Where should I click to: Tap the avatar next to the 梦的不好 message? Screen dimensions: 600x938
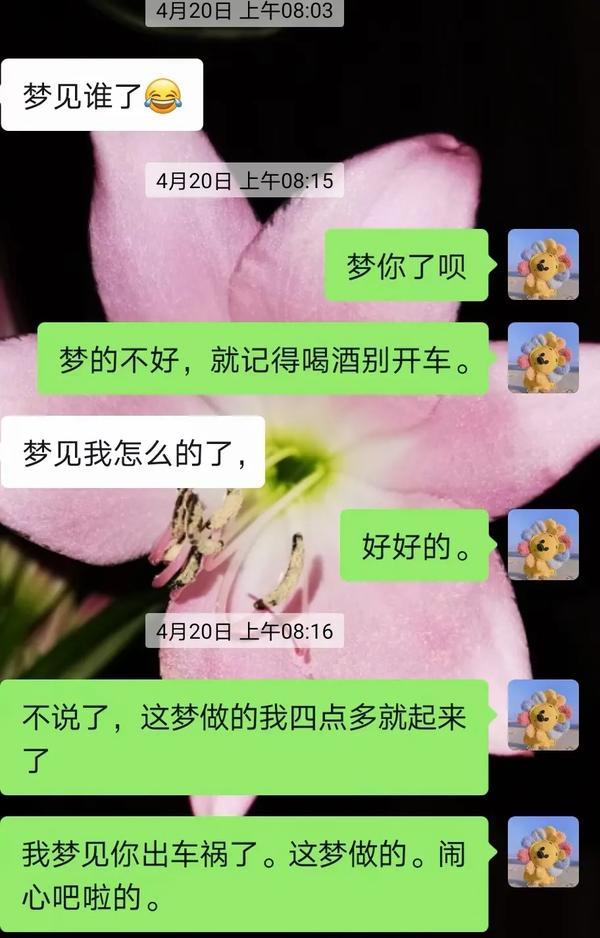(x=543, y=357)
